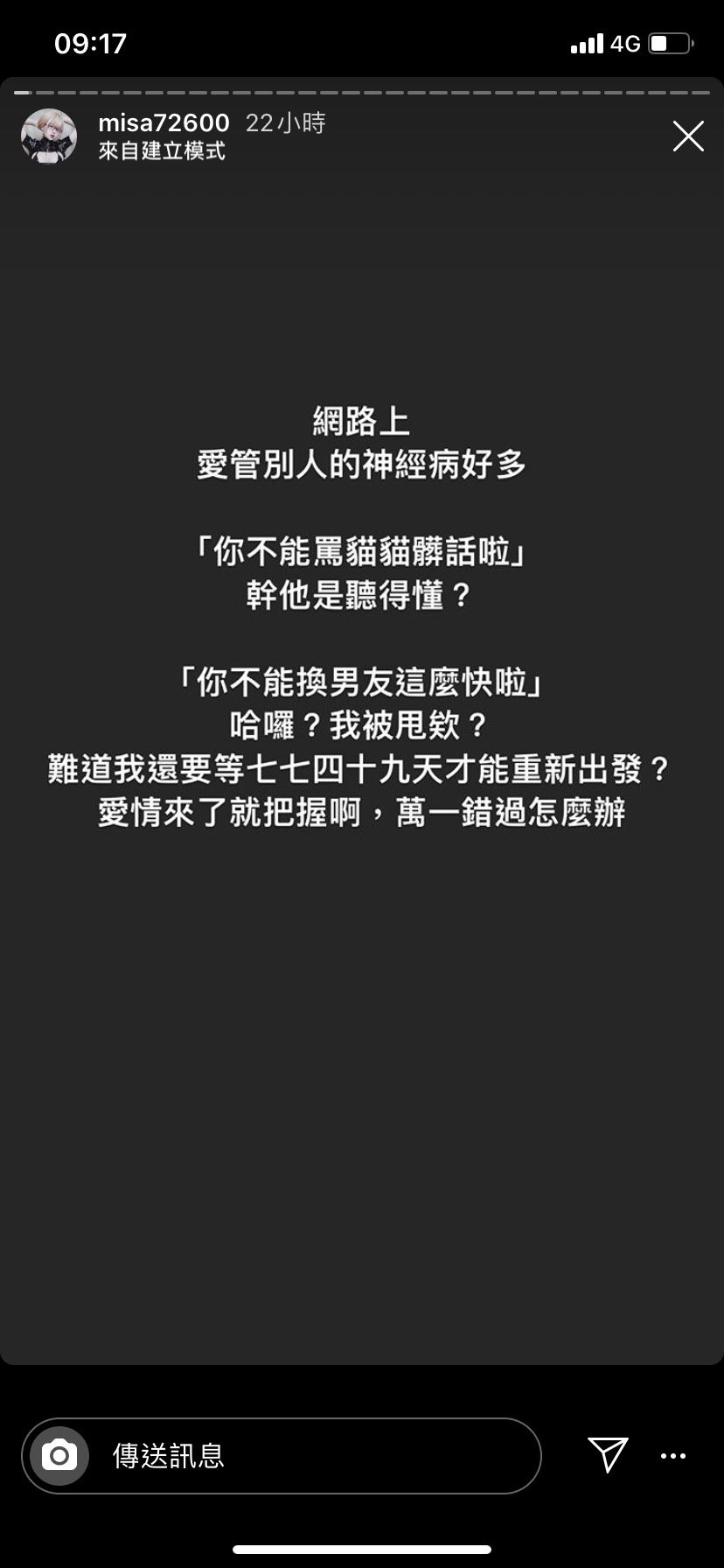
Task: Share this story via paper plane icon
Action: click(x=608, y=1454)
